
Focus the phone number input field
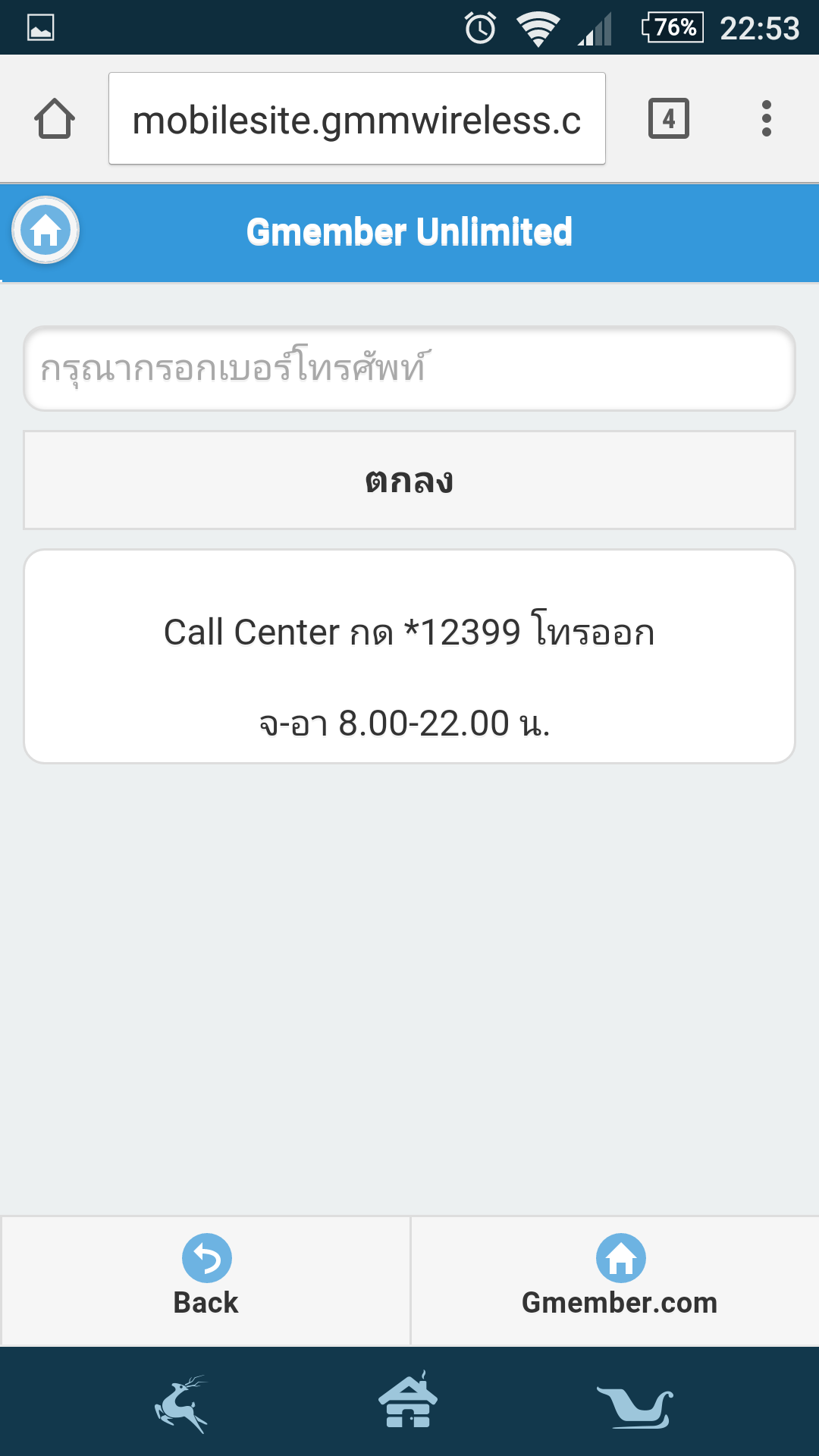click(x=409, y=369)
